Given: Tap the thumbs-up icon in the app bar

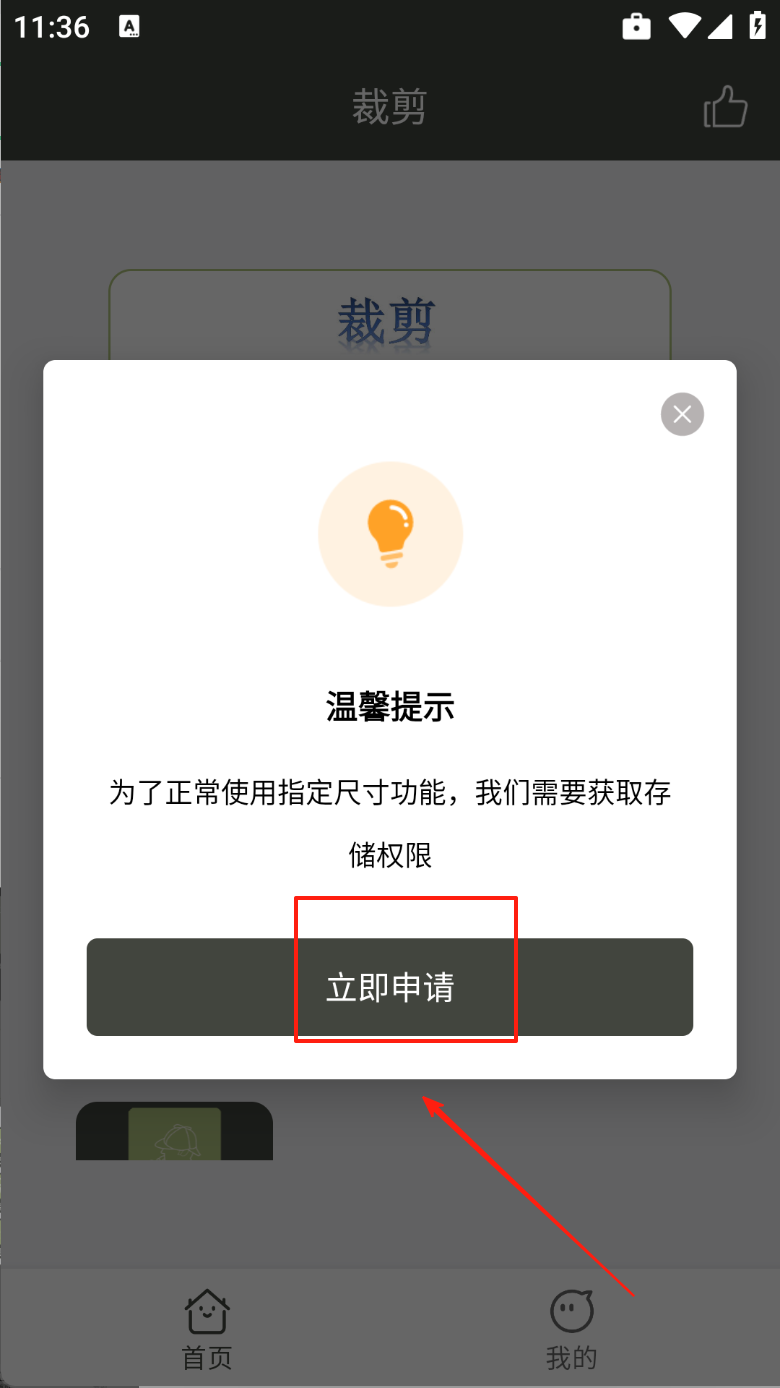Looking at the screenshot, I should pyautogui.click(x=725, y=107).
